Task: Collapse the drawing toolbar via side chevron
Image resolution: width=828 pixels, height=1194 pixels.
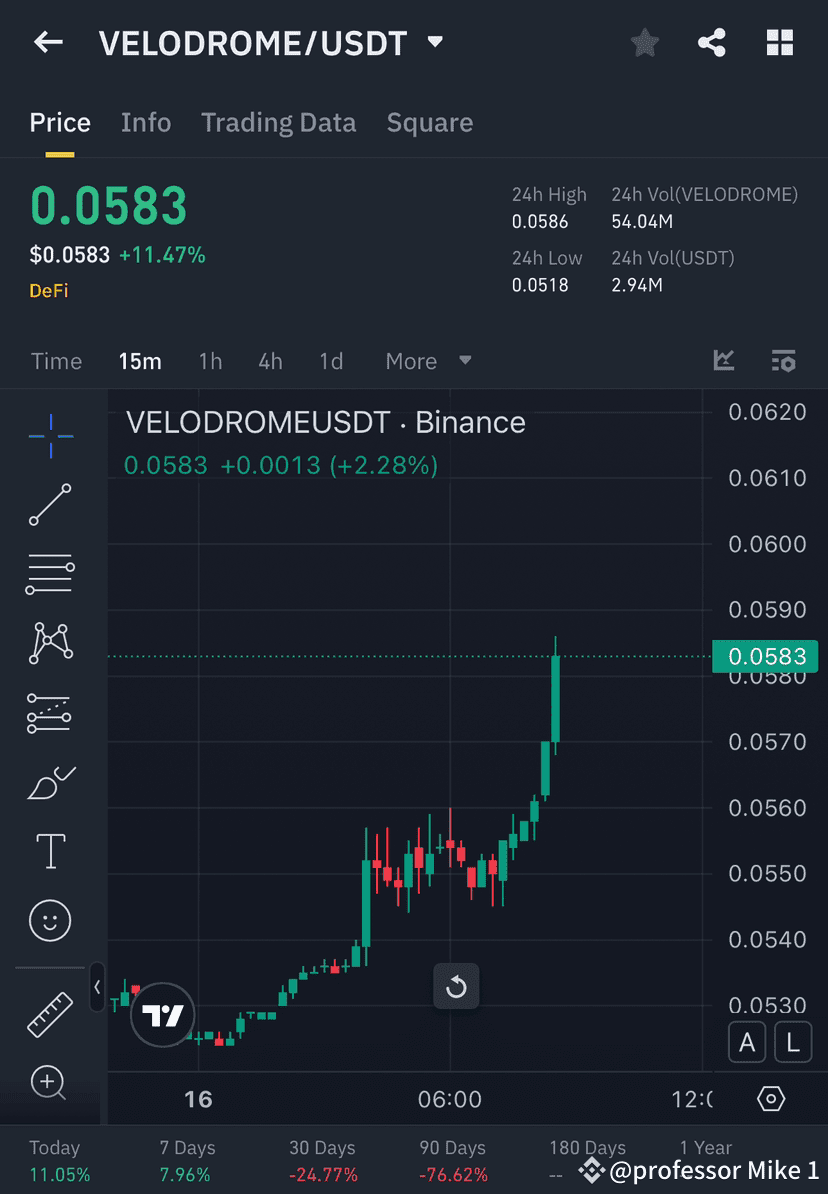Action: (x=97, y=986)
